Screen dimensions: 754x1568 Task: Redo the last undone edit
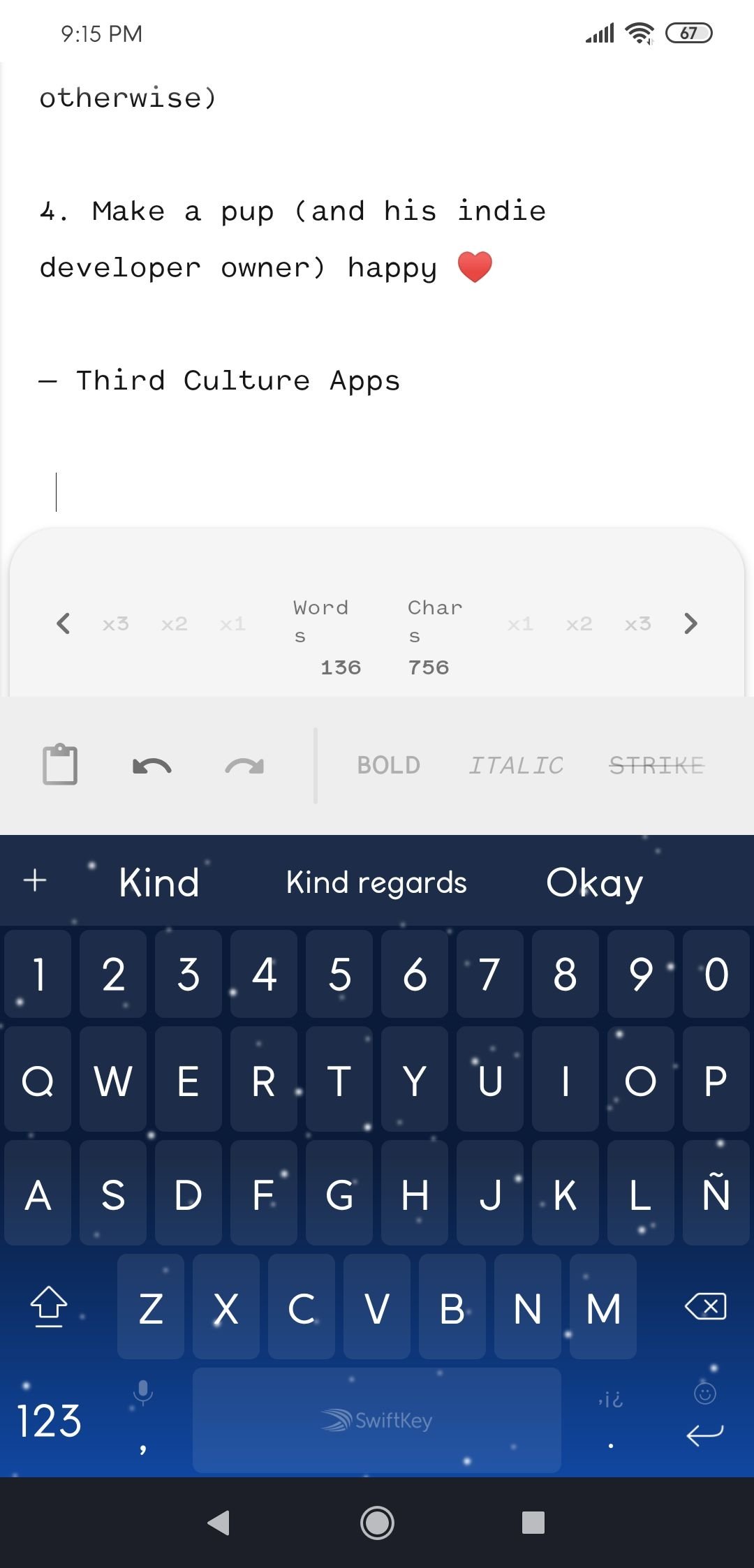click(244, 767)
